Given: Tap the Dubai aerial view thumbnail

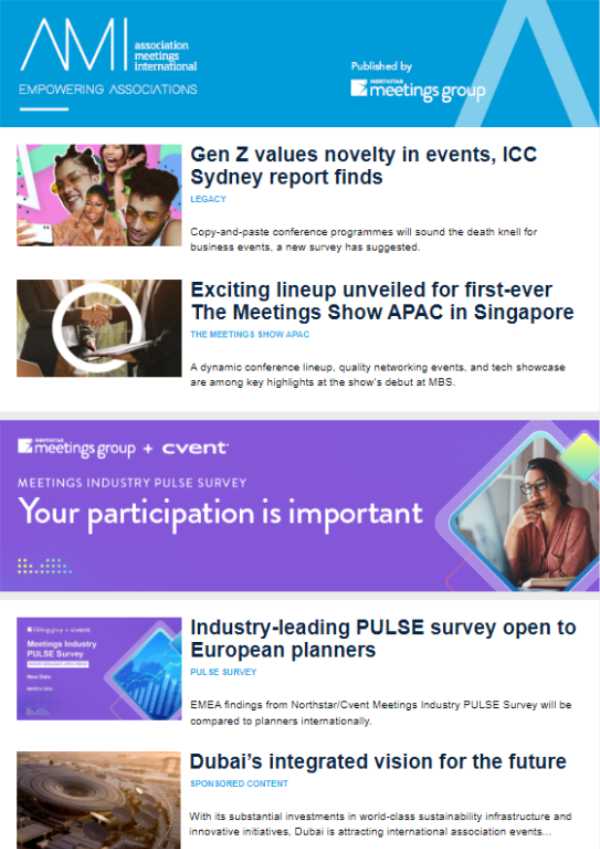Looking at the screenshot, I should (x=99, y=798).
